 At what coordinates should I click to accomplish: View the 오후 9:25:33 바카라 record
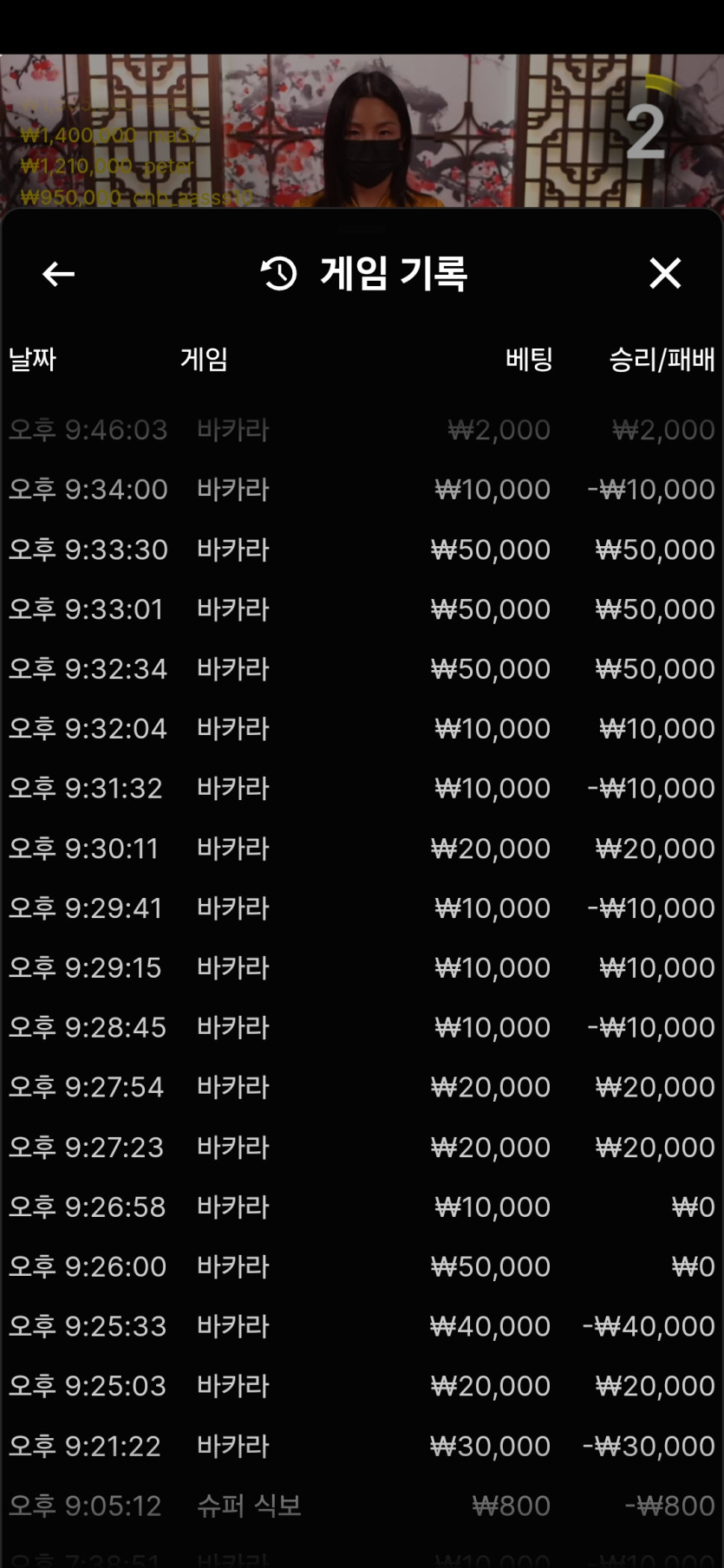(x=362, y=1326)
